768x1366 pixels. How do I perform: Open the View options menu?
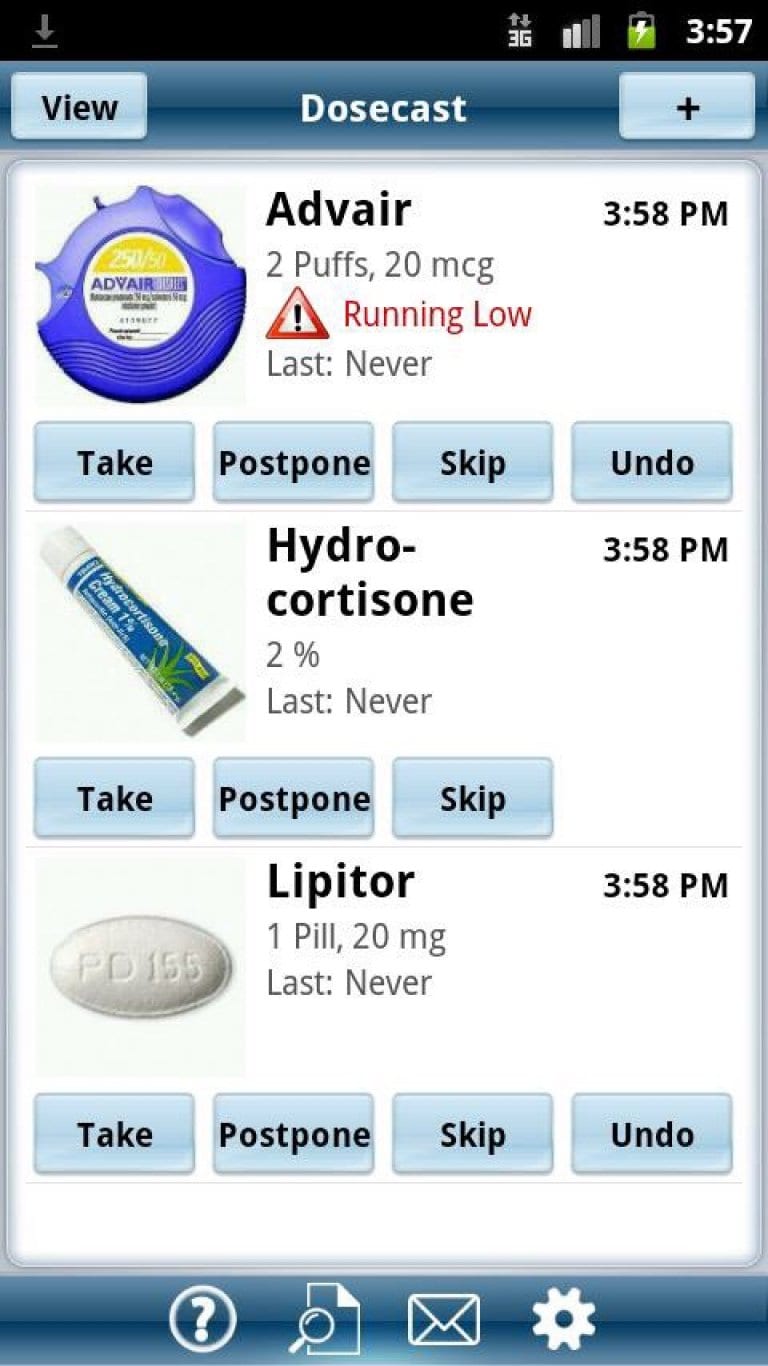(x=78, y=107)
